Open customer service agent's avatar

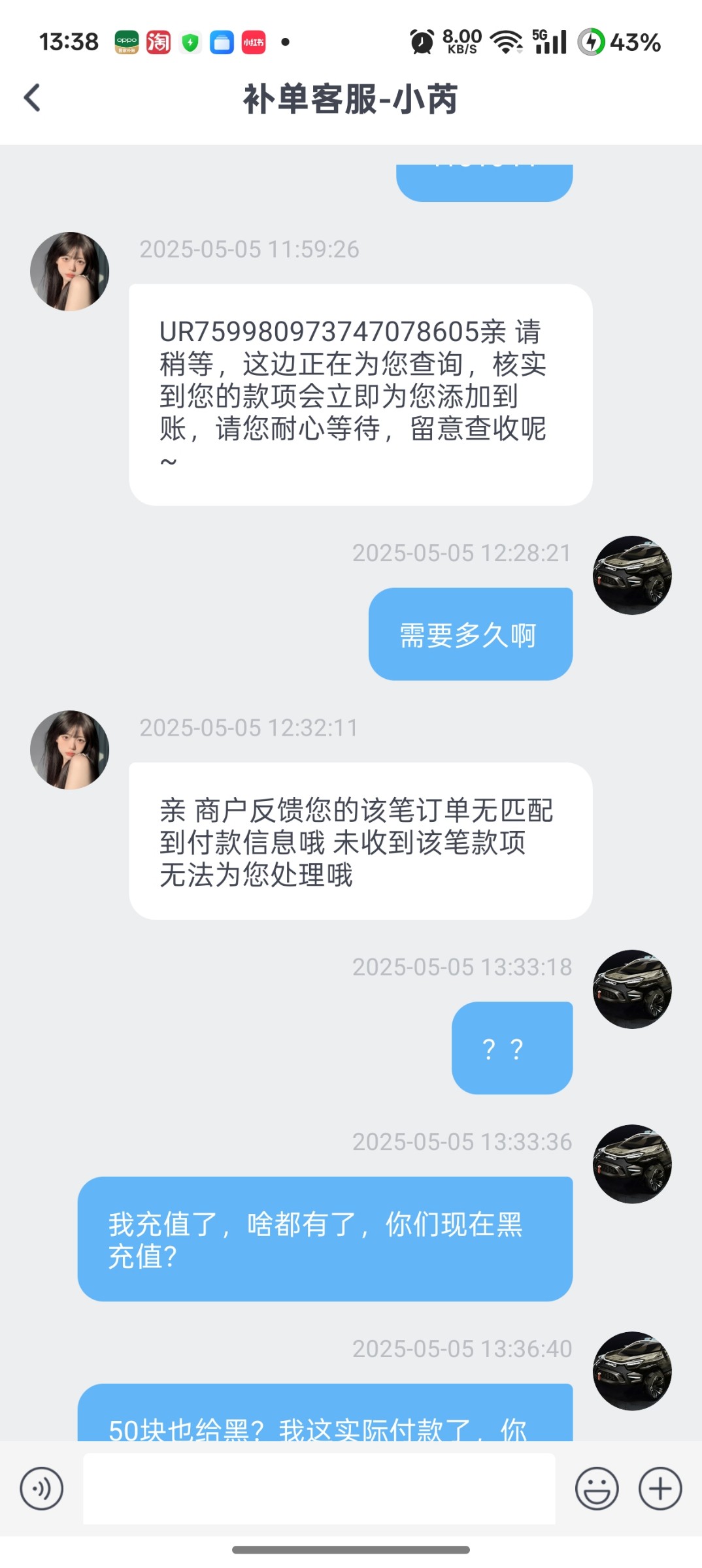[68, 270]
